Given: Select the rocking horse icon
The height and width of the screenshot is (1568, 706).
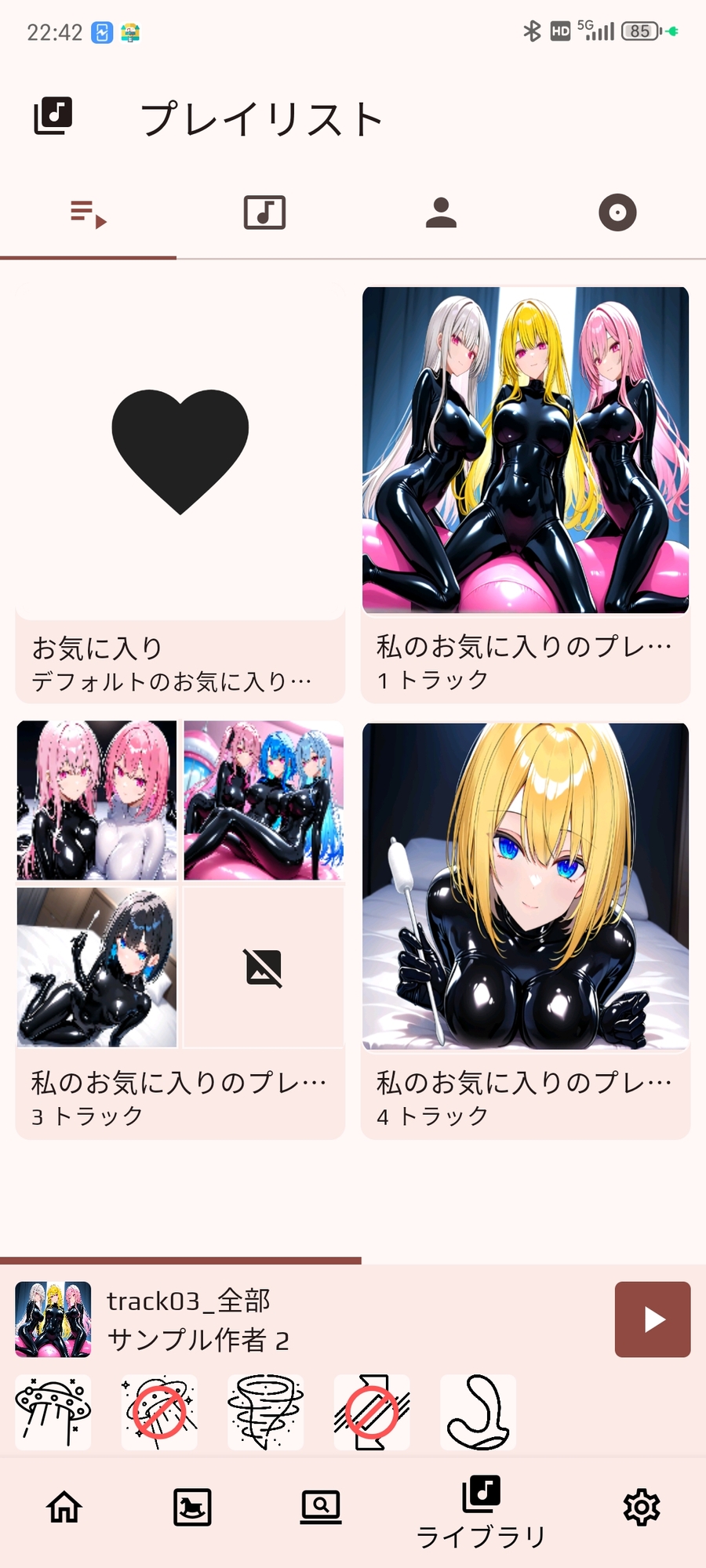Looking at the screenshot, I should tap(191, 1507).
